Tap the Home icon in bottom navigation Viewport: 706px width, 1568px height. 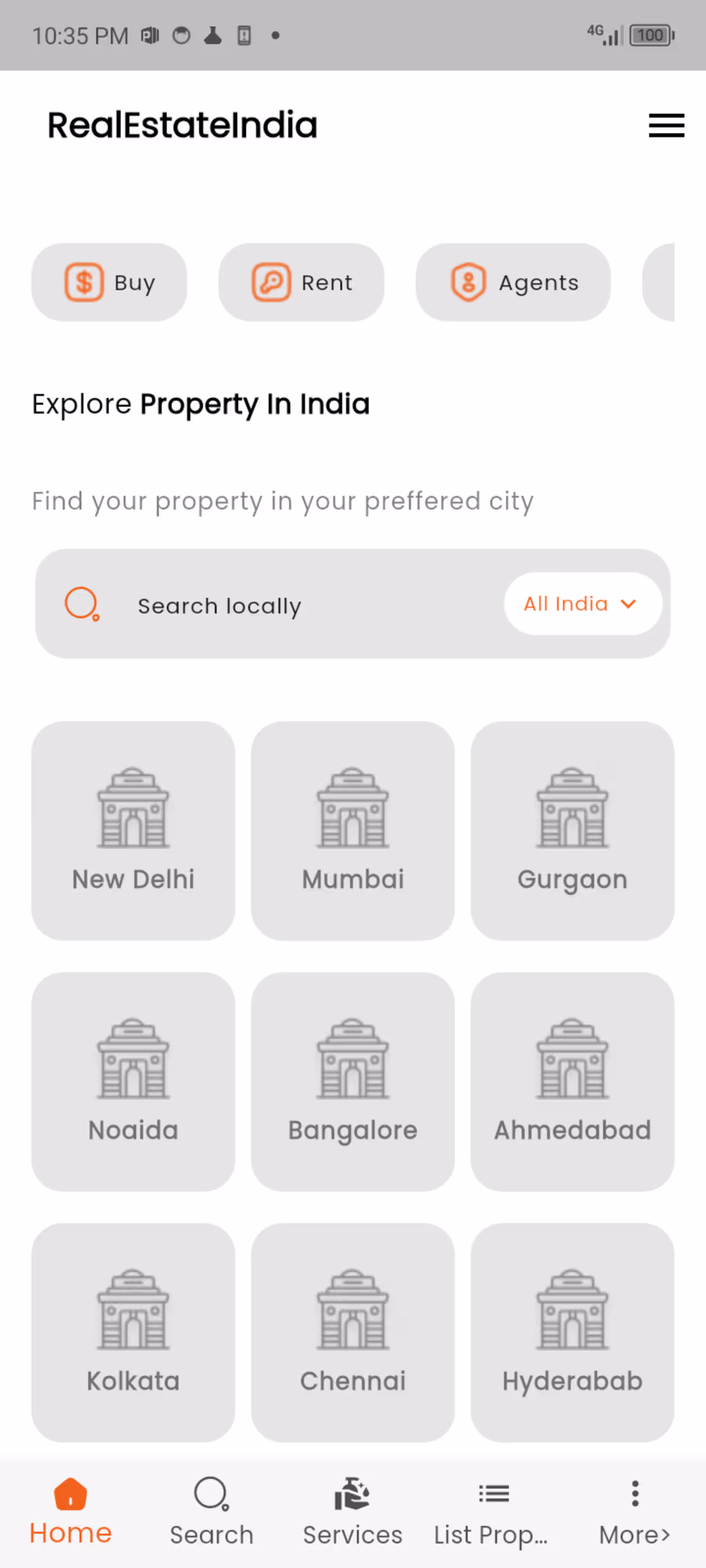point(70,1494)
